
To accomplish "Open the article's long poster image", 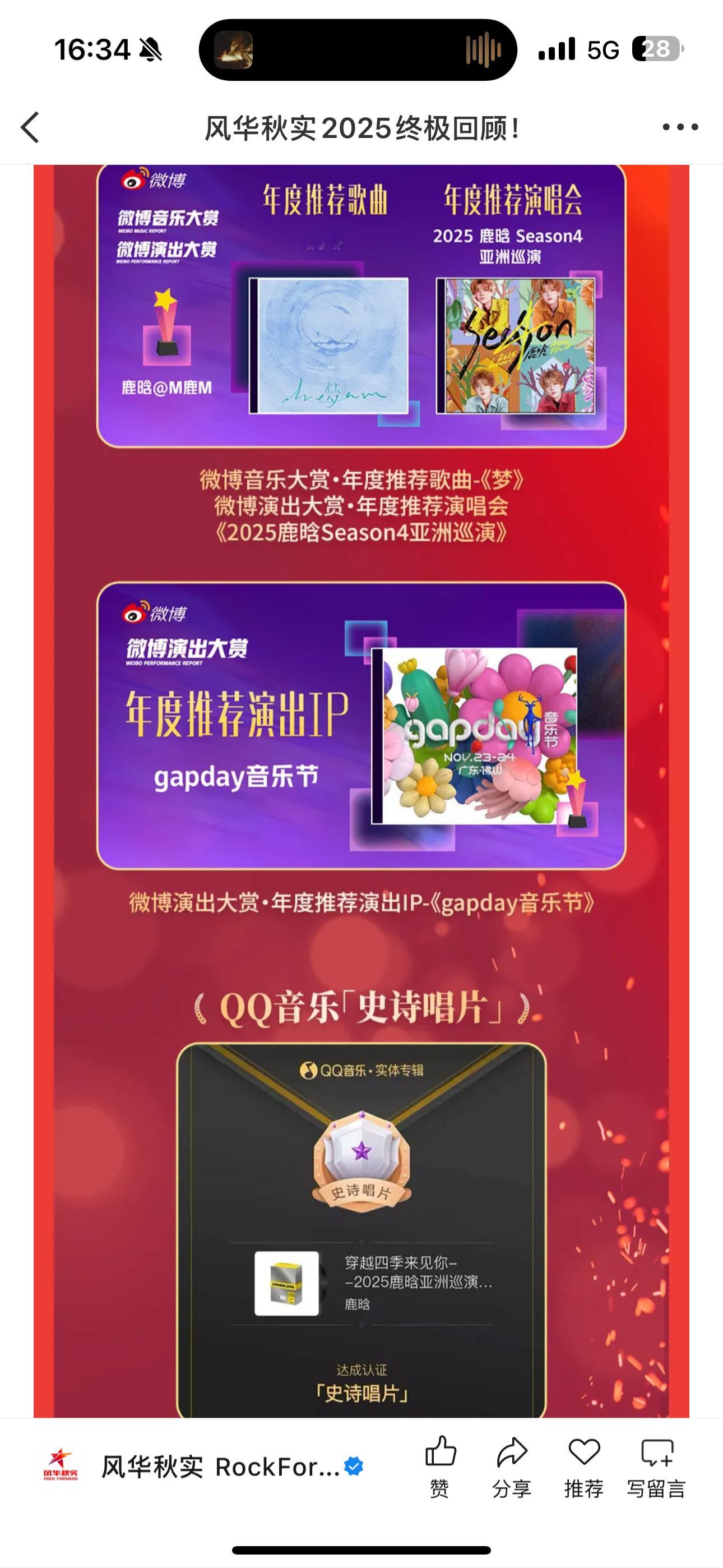I will (x=361, y=791).
